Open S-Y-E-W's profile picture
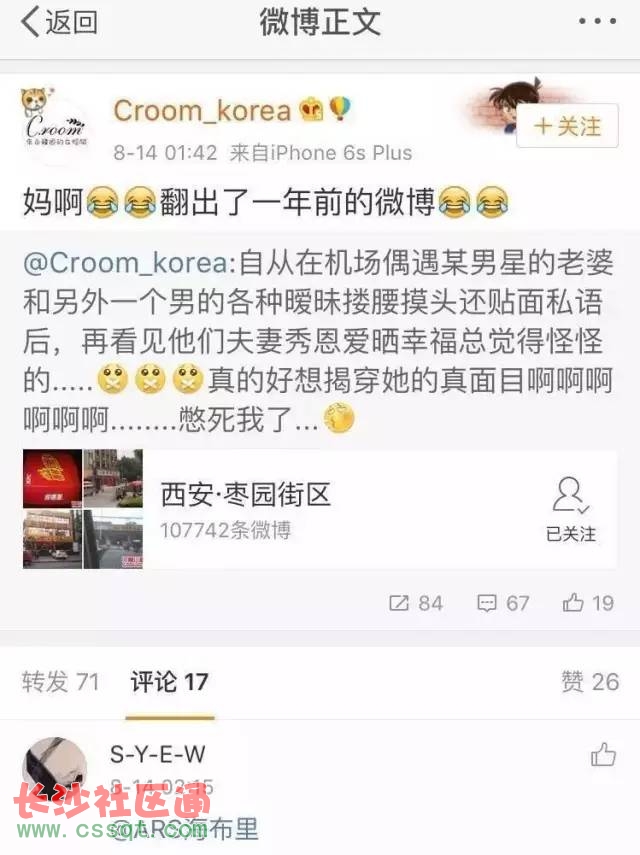The height and width of the screenshot is (855, 640). [x=54, y=770]
